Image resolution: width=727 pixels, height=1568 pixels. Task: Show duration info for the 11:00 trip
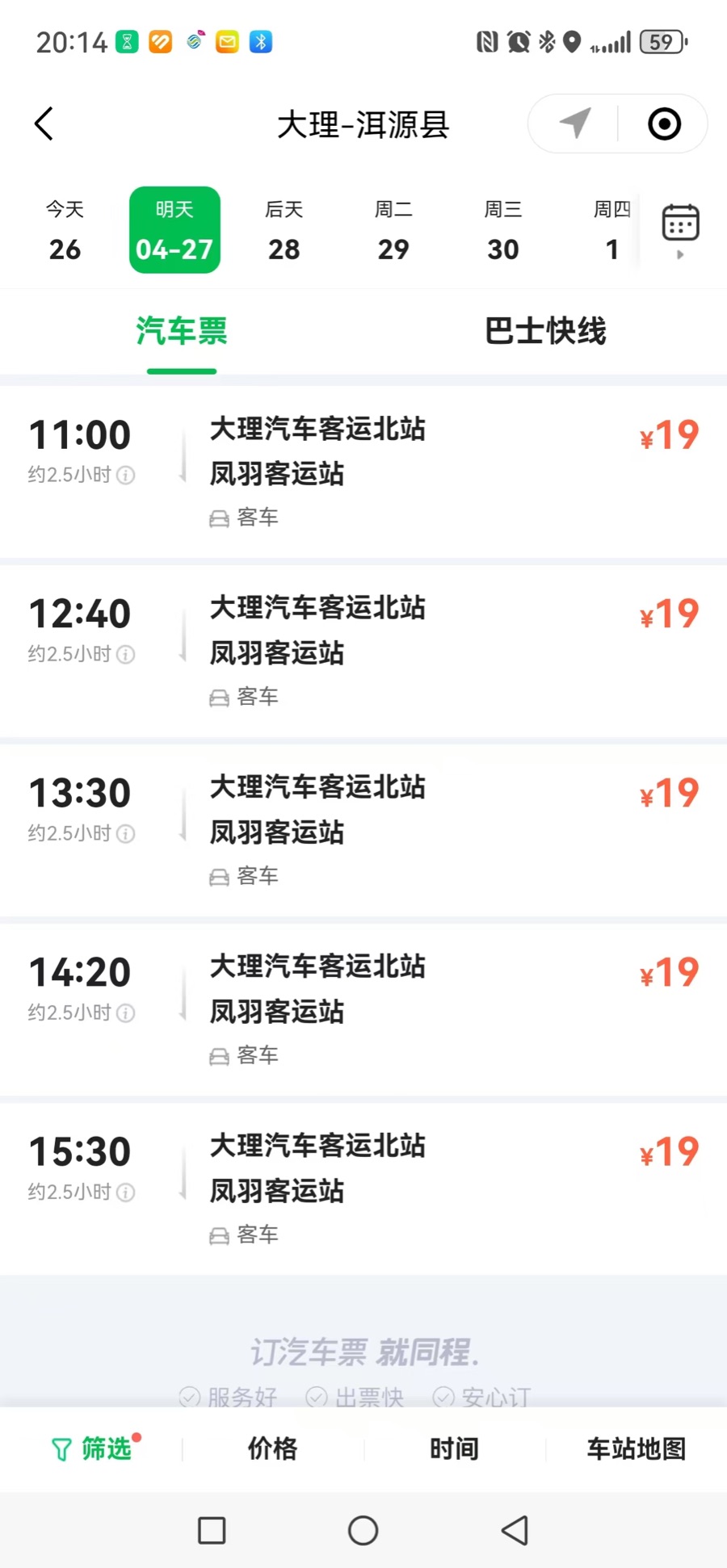(x=126, y=476)
